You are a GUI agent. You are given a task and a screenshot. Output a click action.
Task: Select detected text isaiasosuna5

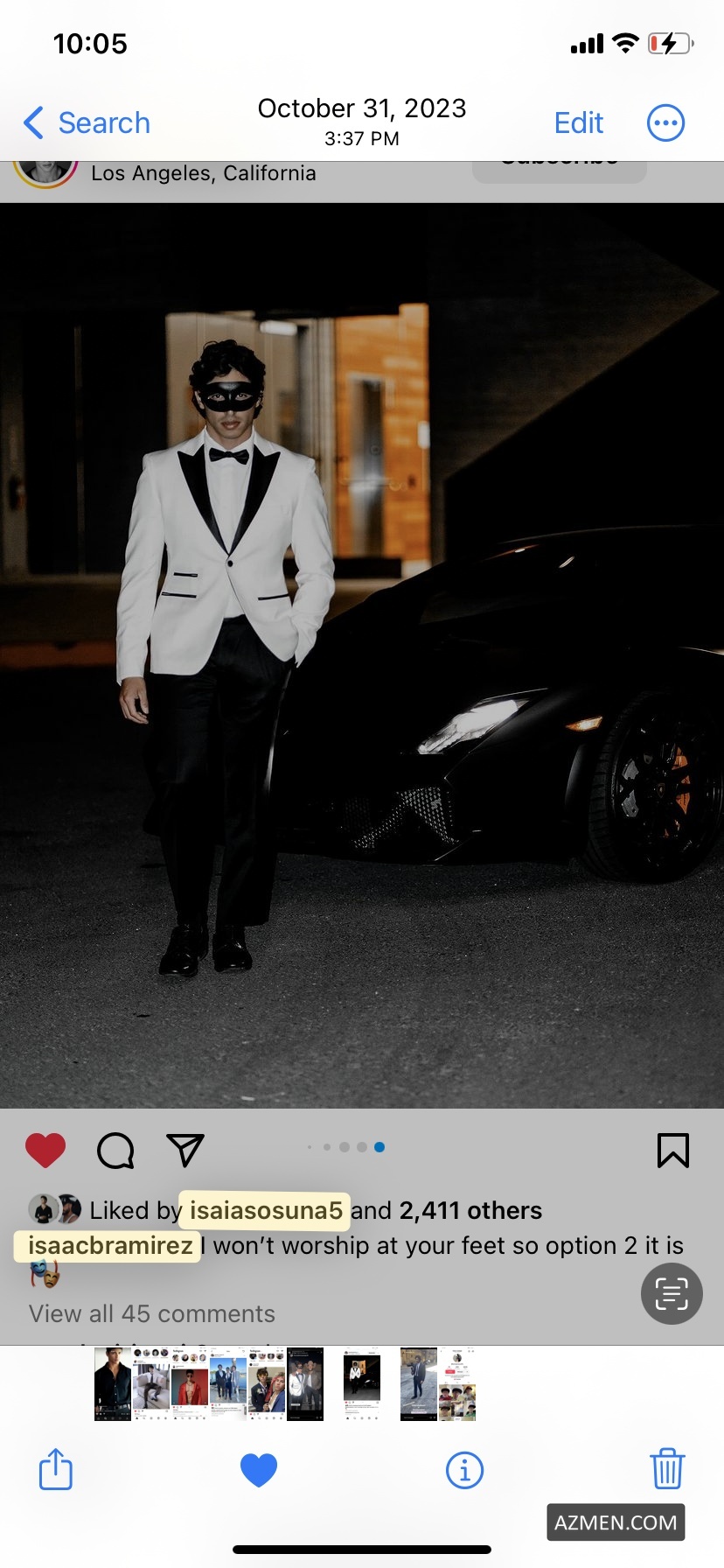point(265,1210)
